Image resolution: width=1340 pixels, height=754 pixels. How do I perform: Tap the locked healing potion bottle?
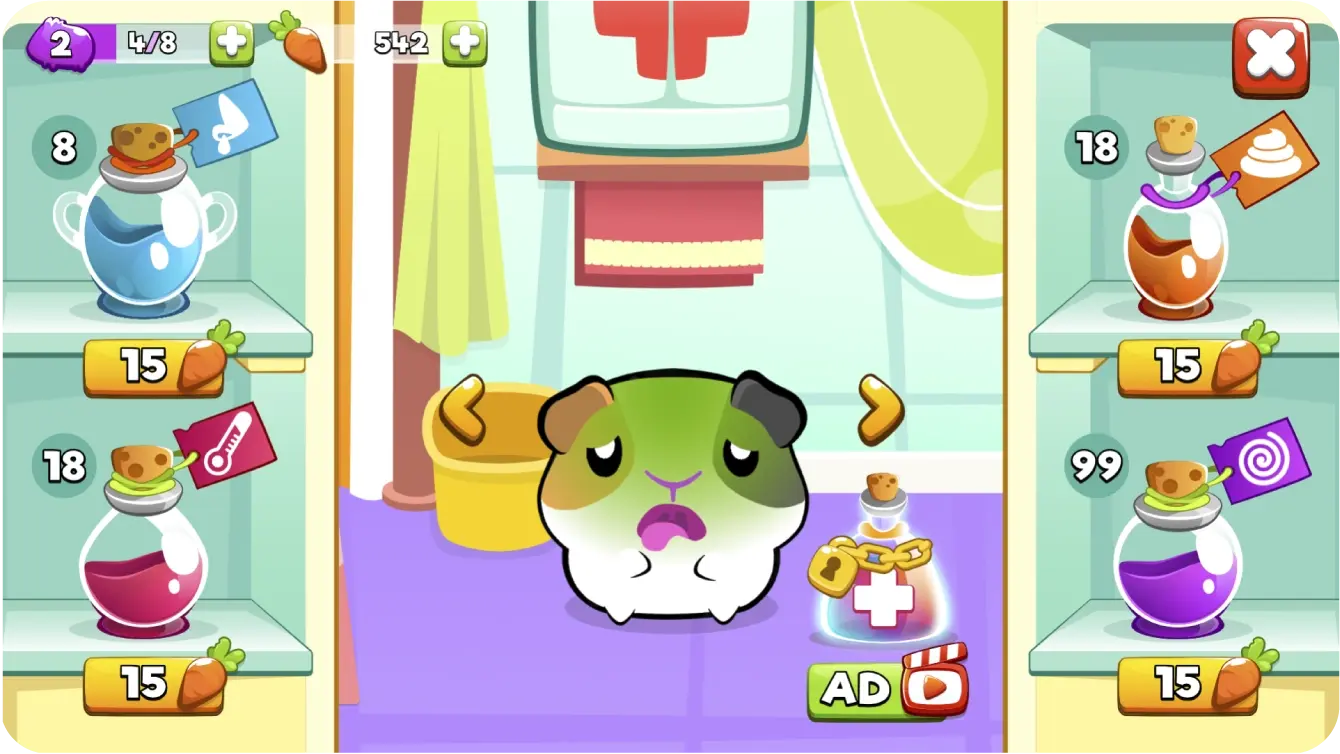878,565
